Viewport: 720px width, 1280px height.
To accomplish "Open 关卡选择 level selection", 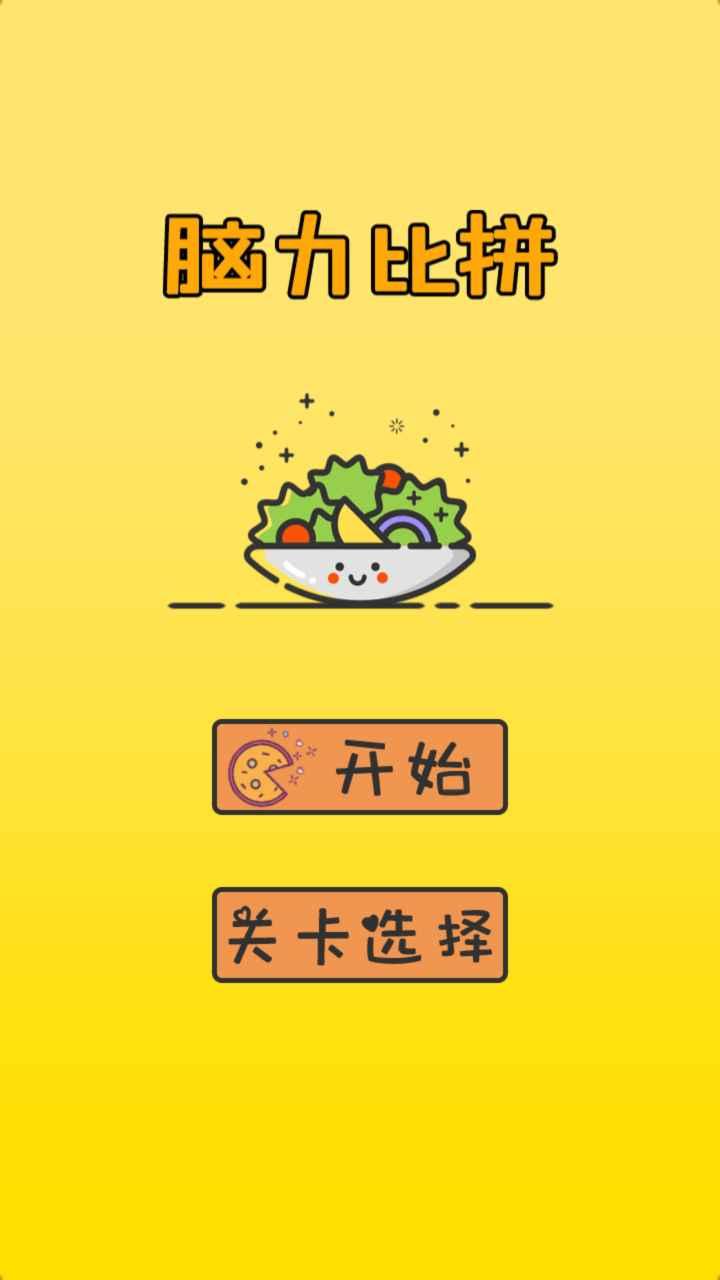I will 360,935.
